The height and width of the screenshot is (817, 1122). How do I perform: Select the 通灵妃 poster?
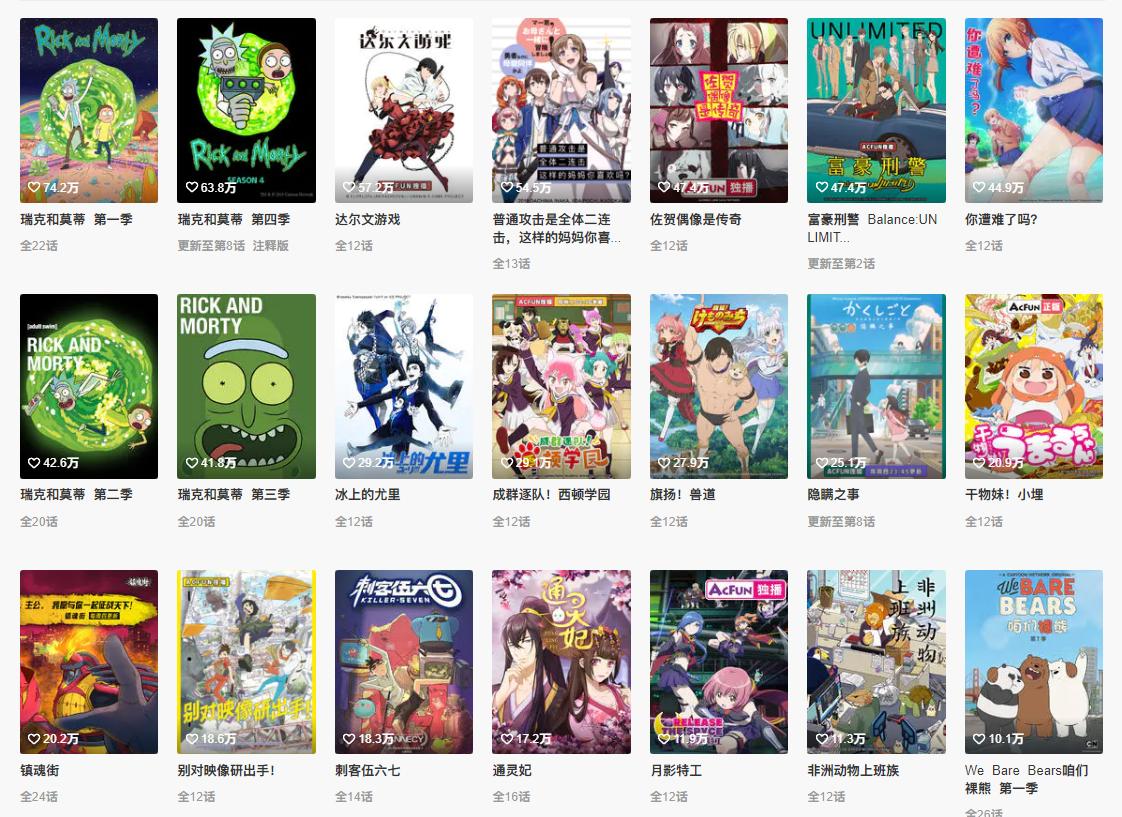[561, 661]
